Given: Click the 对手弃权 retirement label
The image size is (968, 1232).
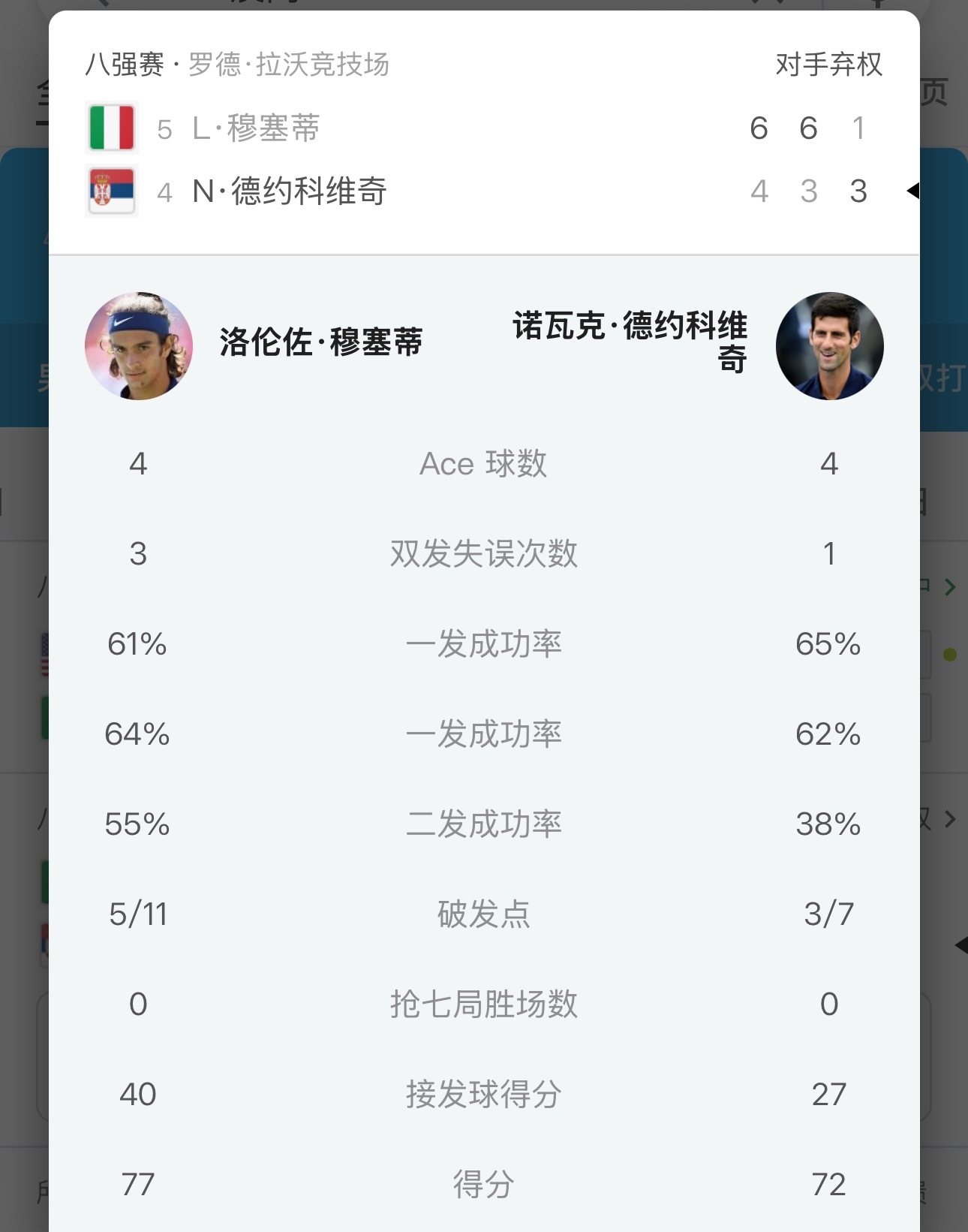Looking at the screenshot, I should [828, 65].
